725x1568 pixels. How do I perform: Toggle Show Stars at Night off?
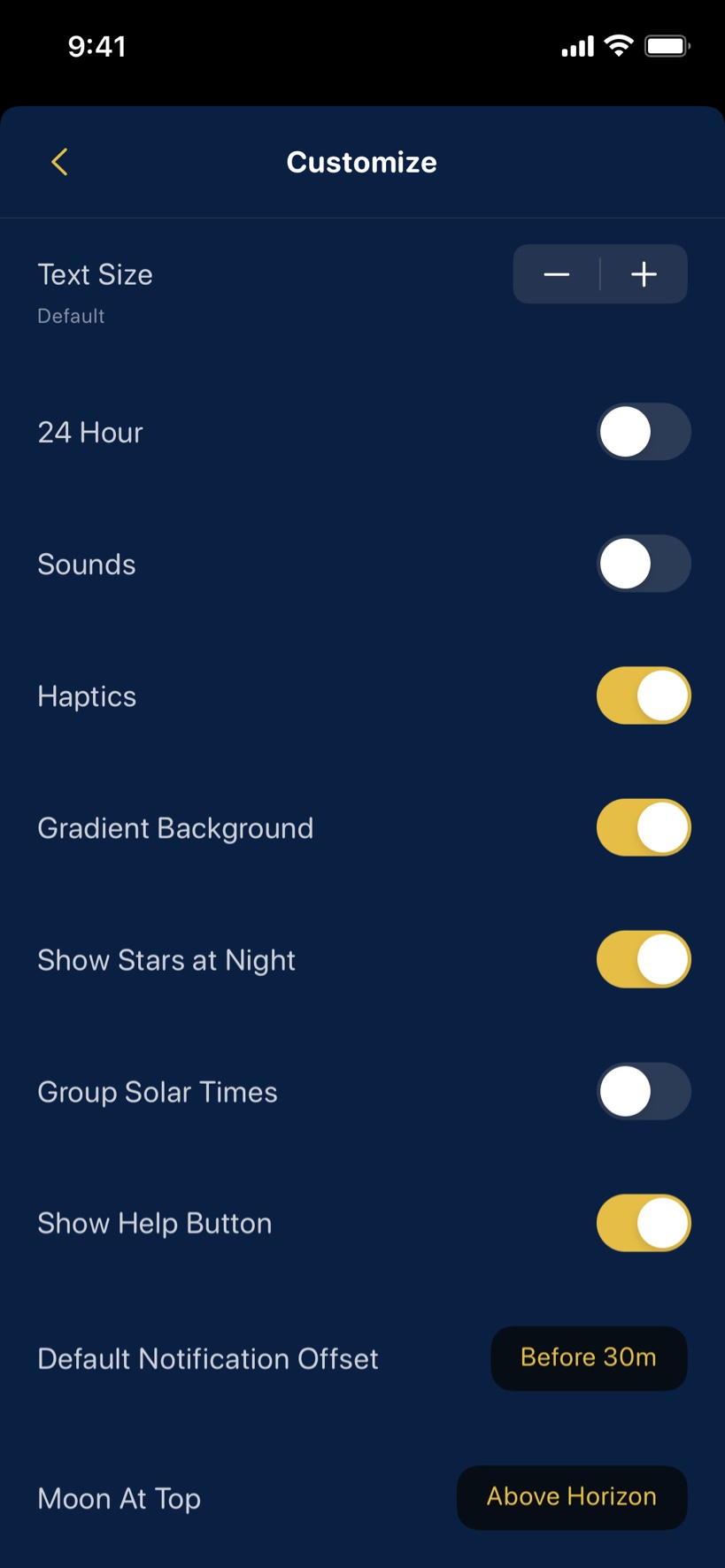point(644,959)
